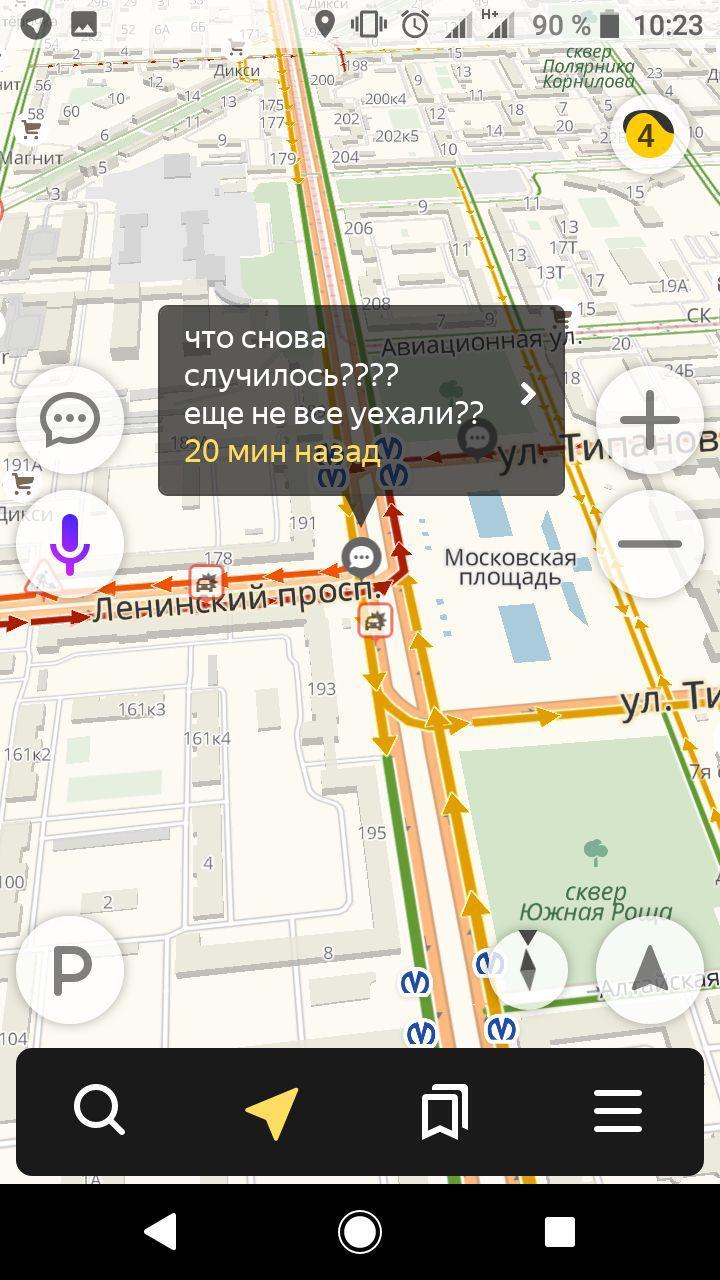Zoom out with the minus button
Screen dimensions: 720x1280
point(650,544)
